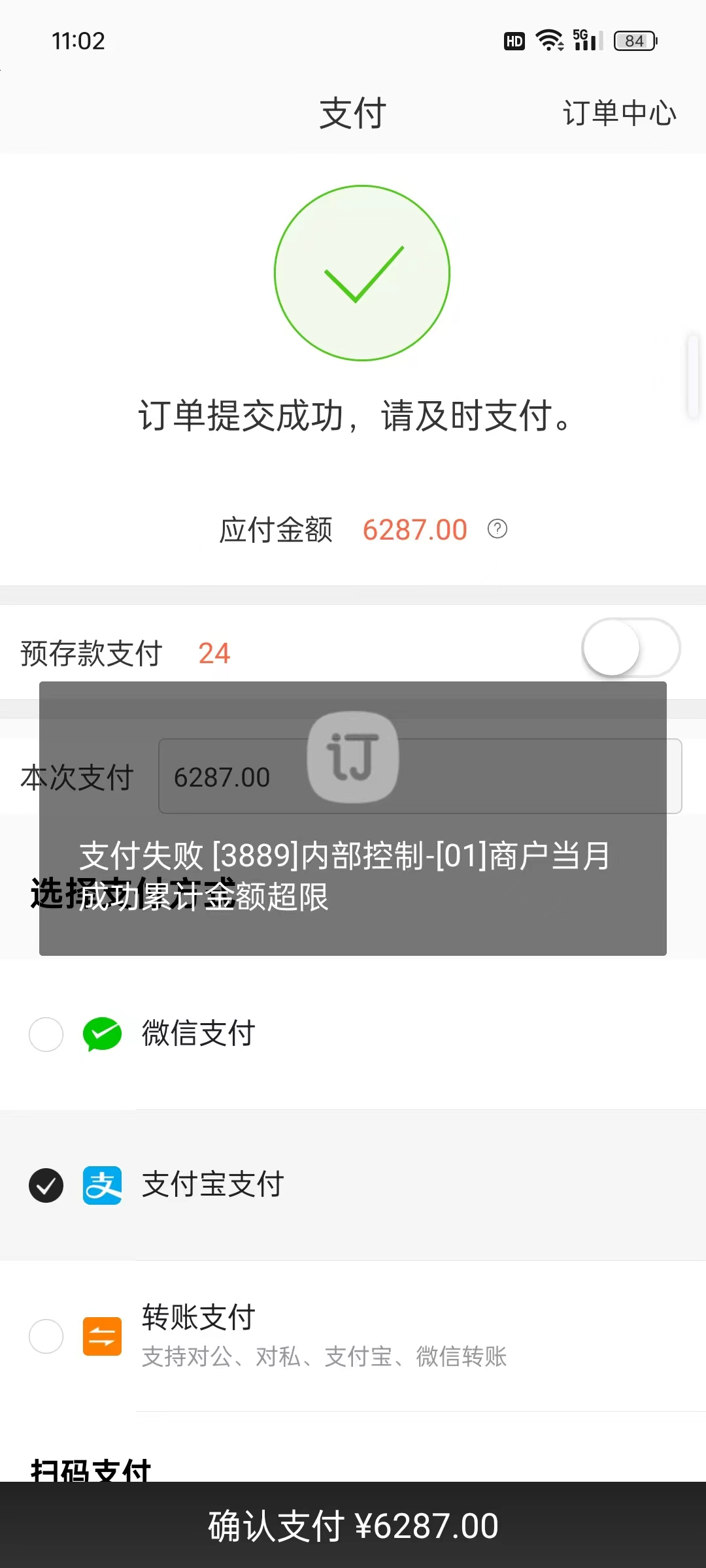Open 订单中心 in the top bar
This screenshot has height=1568, width=706.
619,113
